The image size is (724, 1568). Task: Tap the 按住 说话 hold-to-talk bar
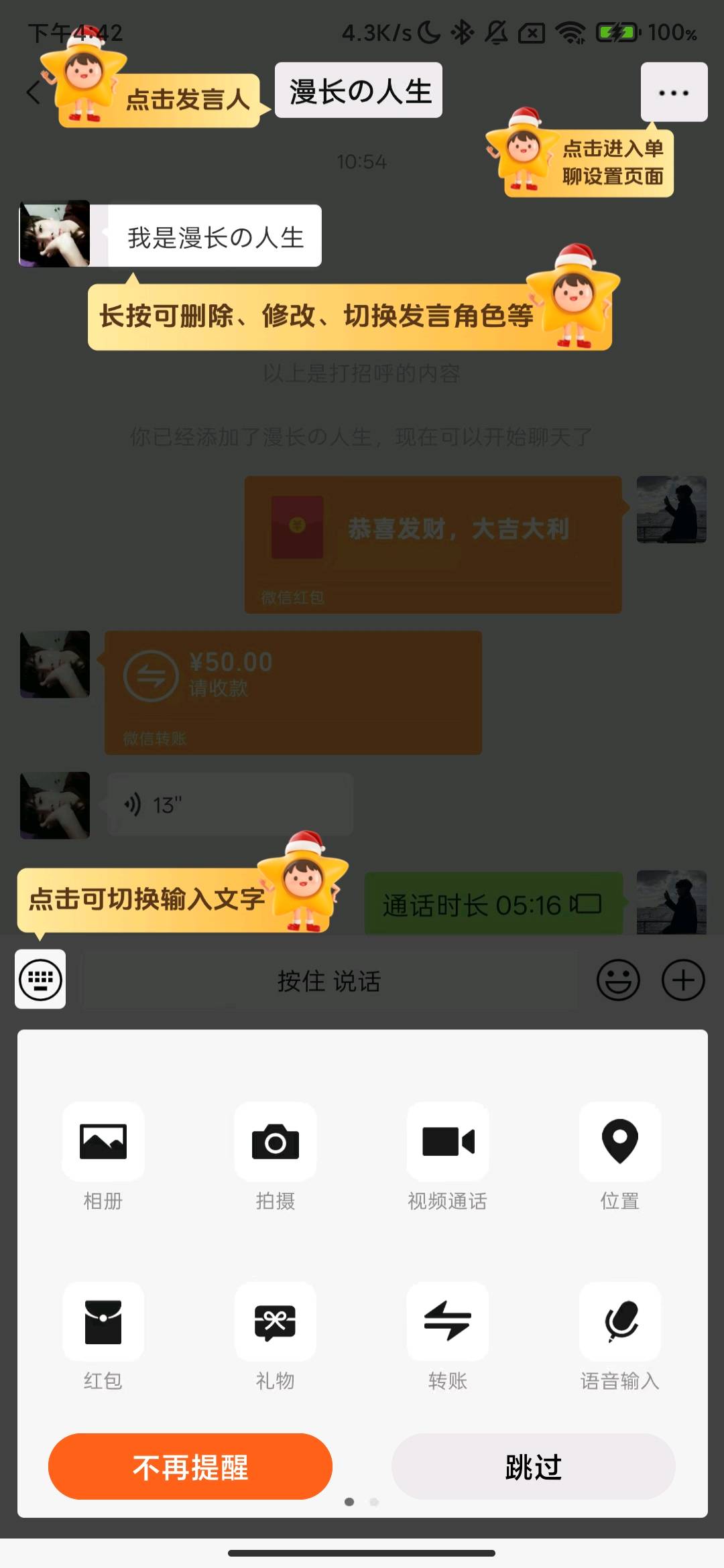pyautogui.click(x=328, y=980)
